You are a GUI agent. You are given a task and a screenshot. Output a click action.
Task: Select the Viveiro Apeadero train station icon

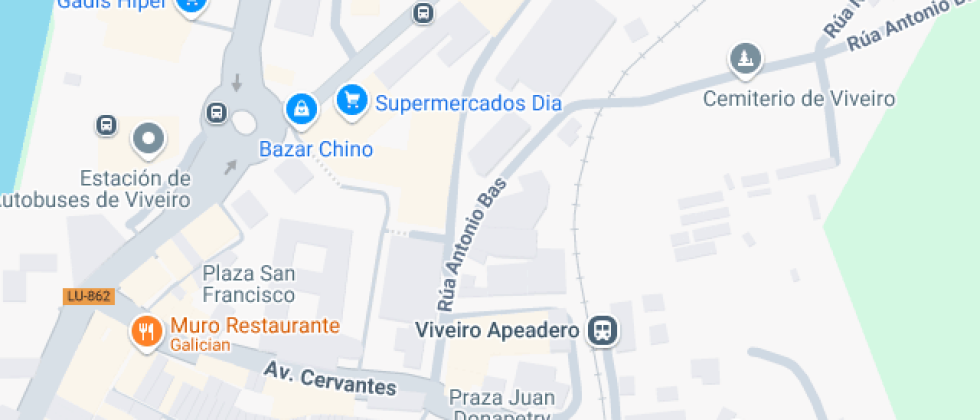pos(602,330)
